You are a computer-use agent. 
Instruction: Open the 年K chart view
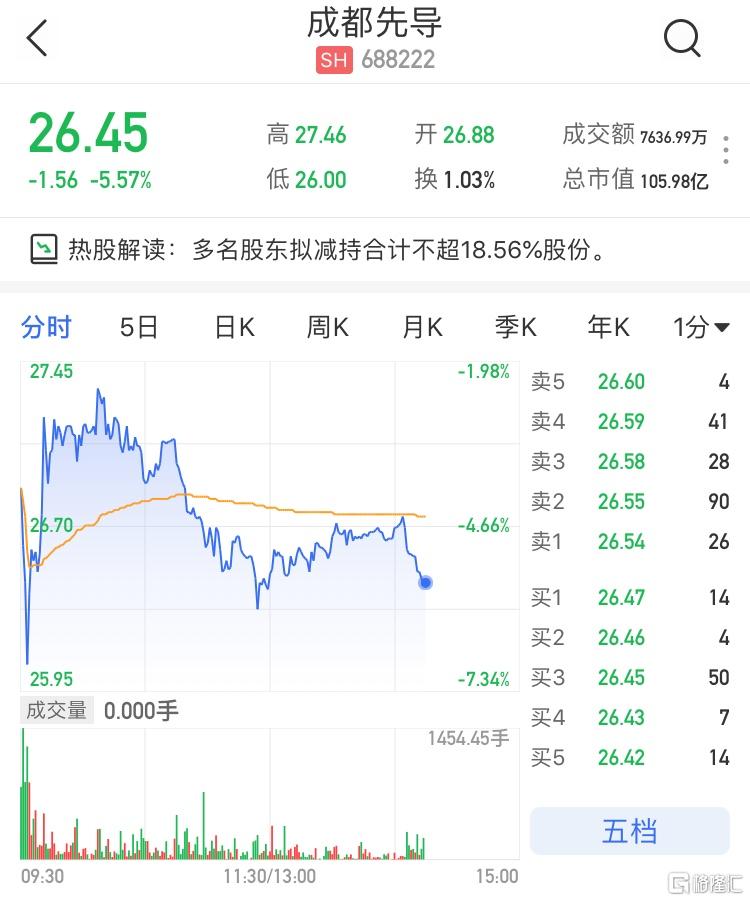(607, 327)
